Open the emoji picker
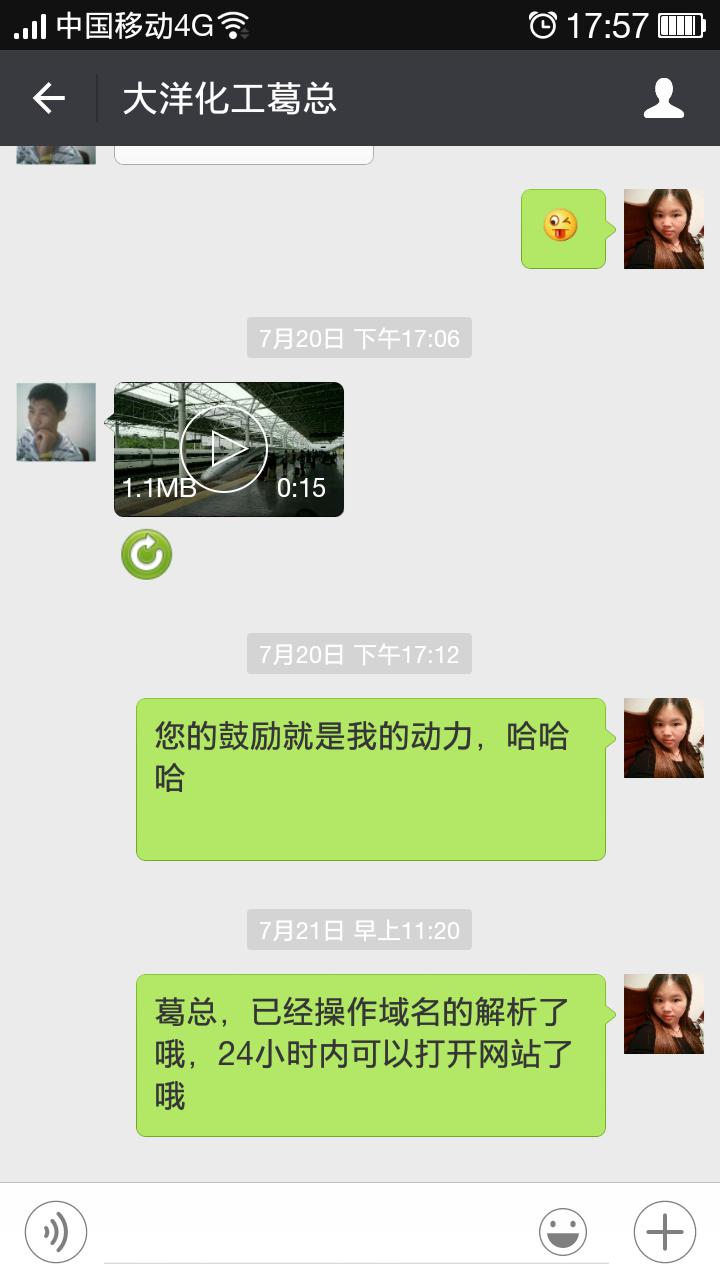The width and height of the screenshot is (720, 1280). (x=563, y=1232)
